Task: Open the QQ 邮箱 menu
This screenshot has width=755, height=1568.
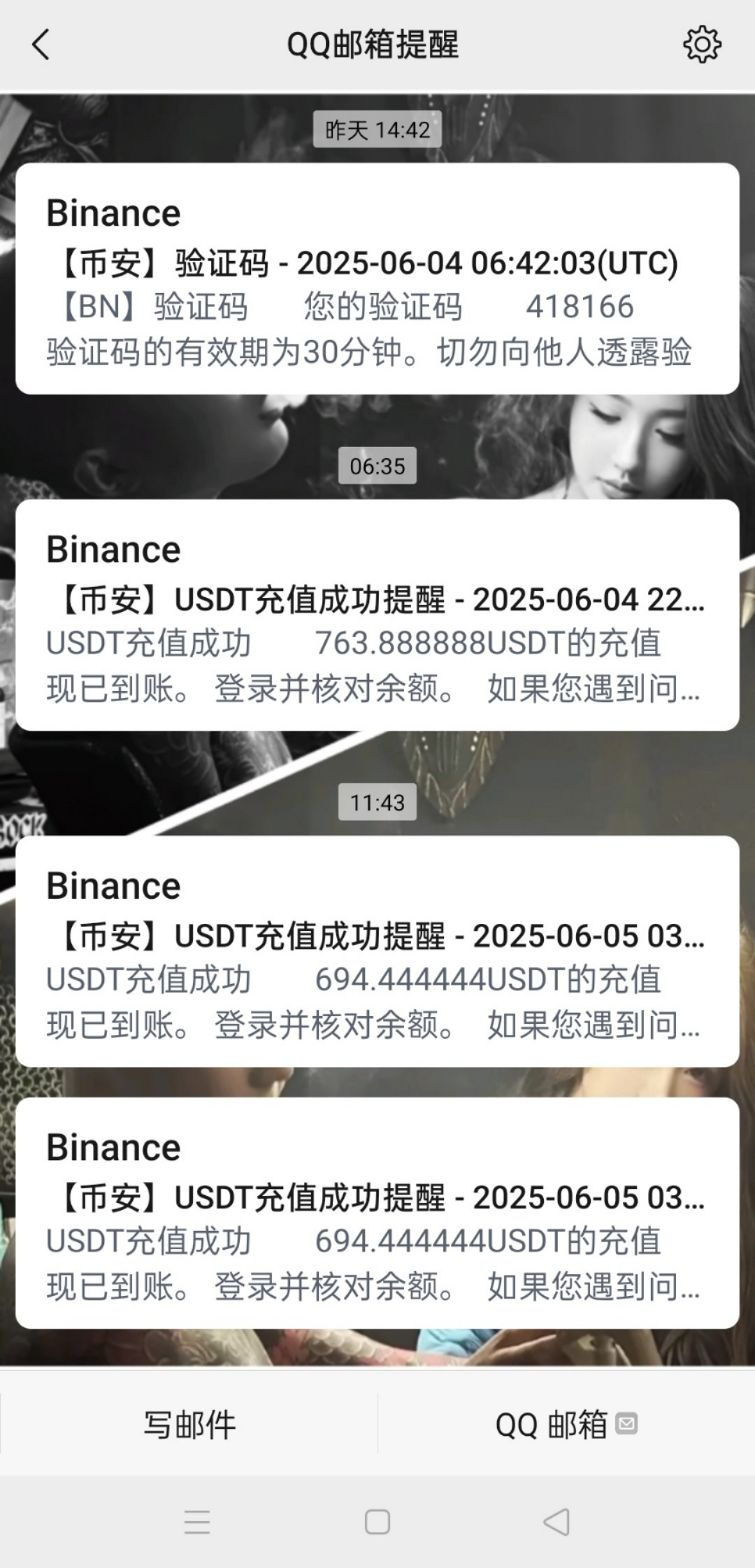Action: tap(566, 1424)
